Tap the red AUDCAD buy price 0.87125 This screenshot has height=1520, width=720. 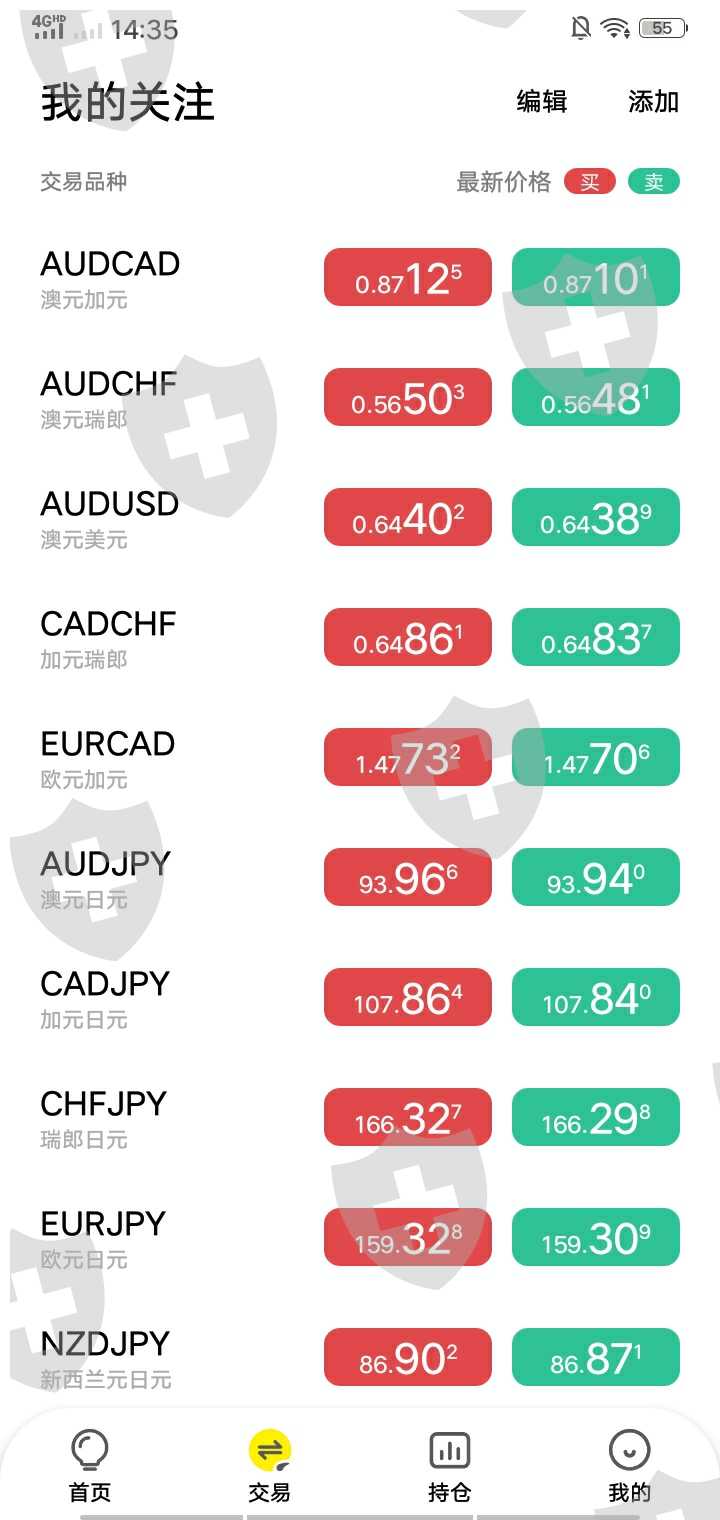[408, 277]
